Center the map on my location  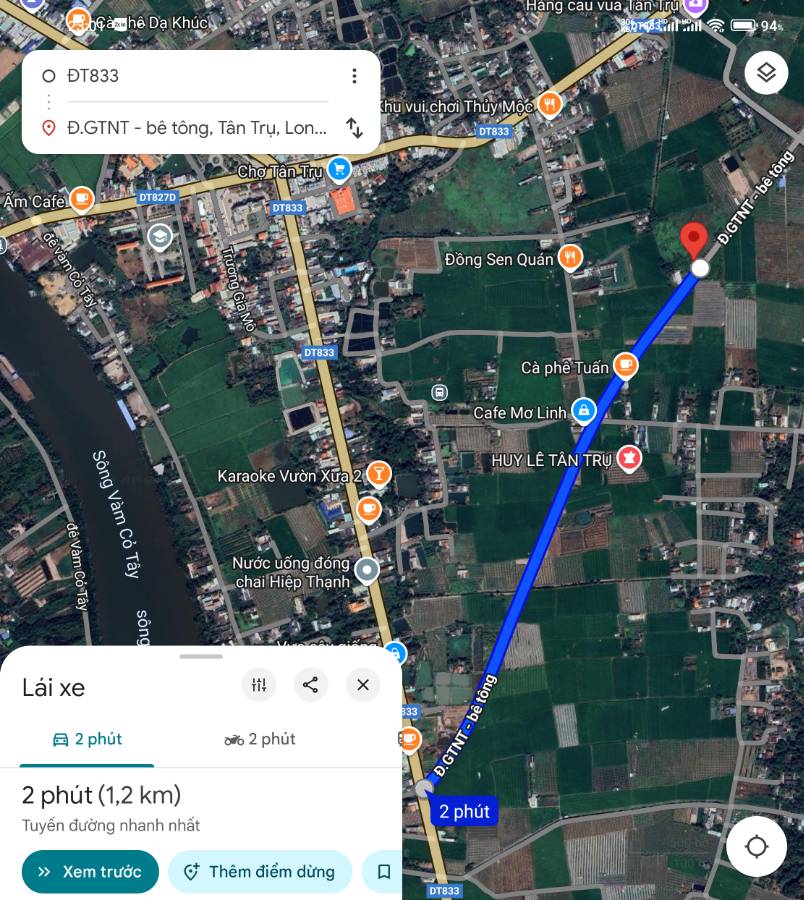757,847
